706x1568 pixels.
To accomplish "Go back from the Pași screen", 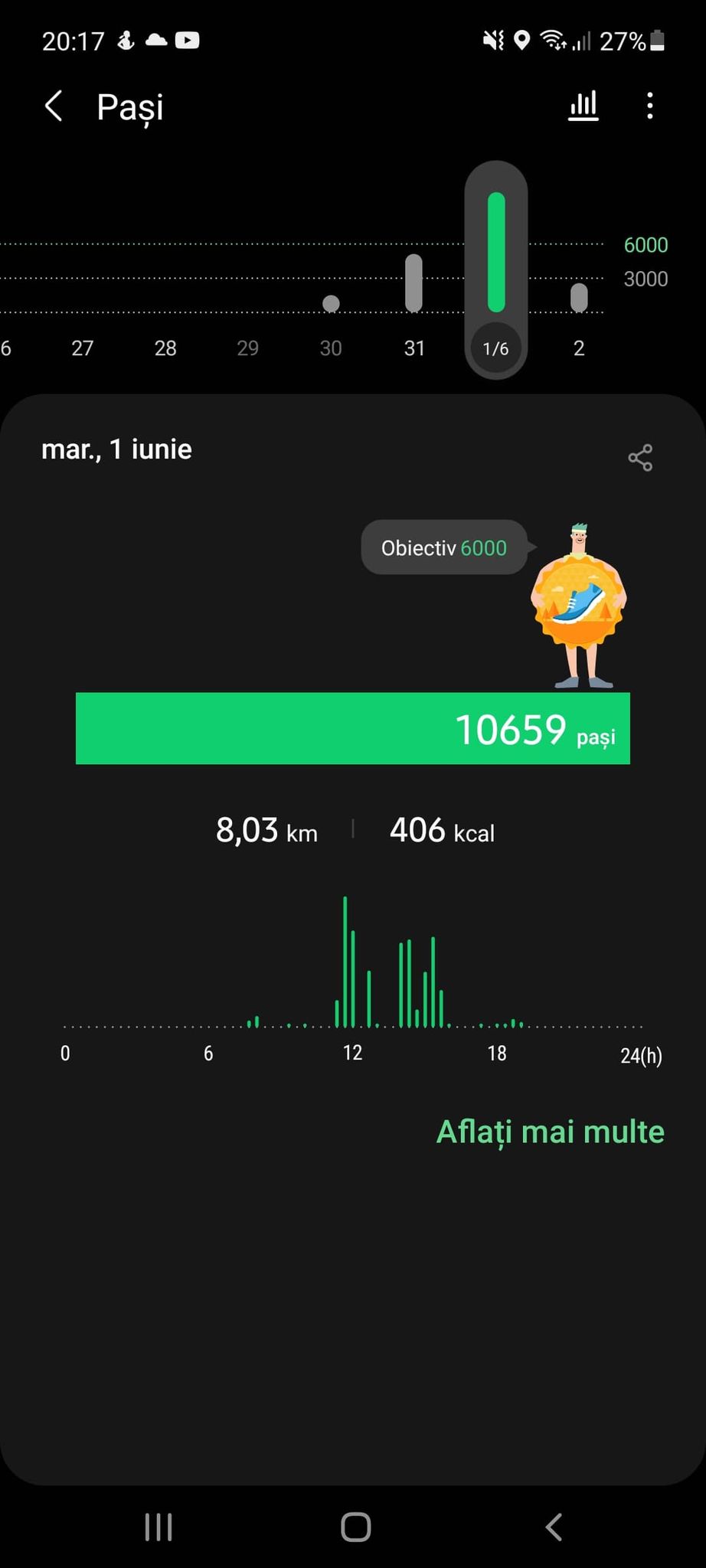I will 54,106.
